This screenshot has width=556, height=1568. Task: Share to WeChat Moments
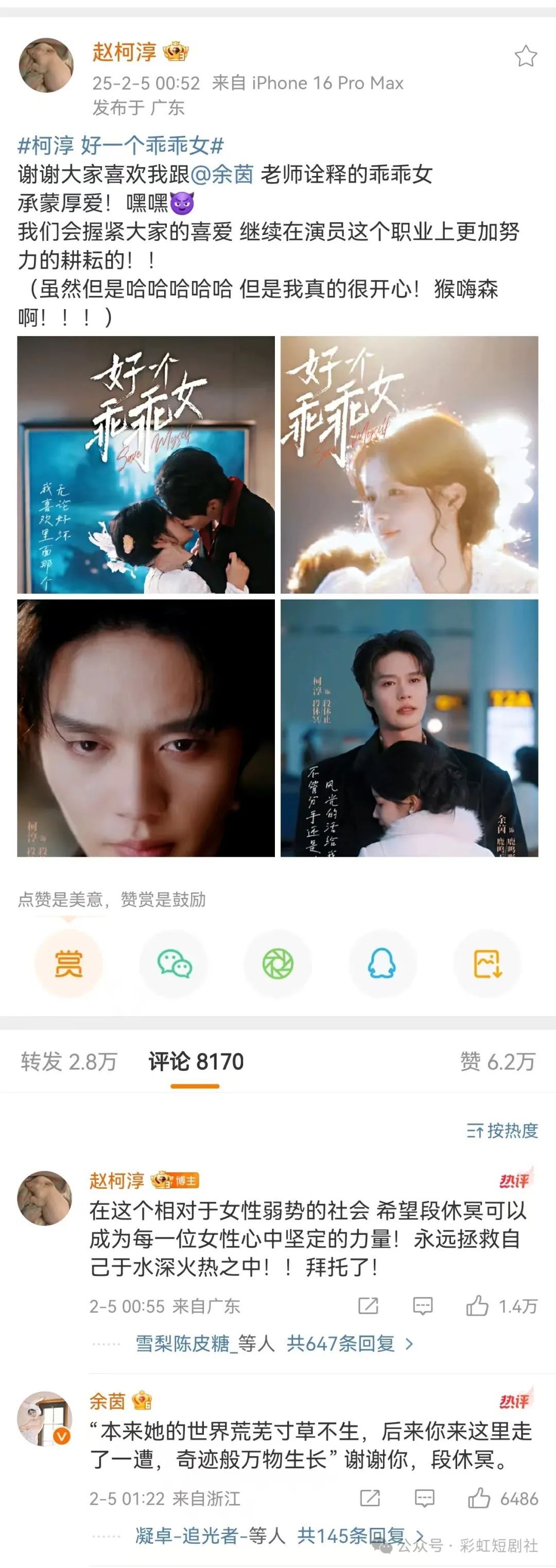point(277,964)
